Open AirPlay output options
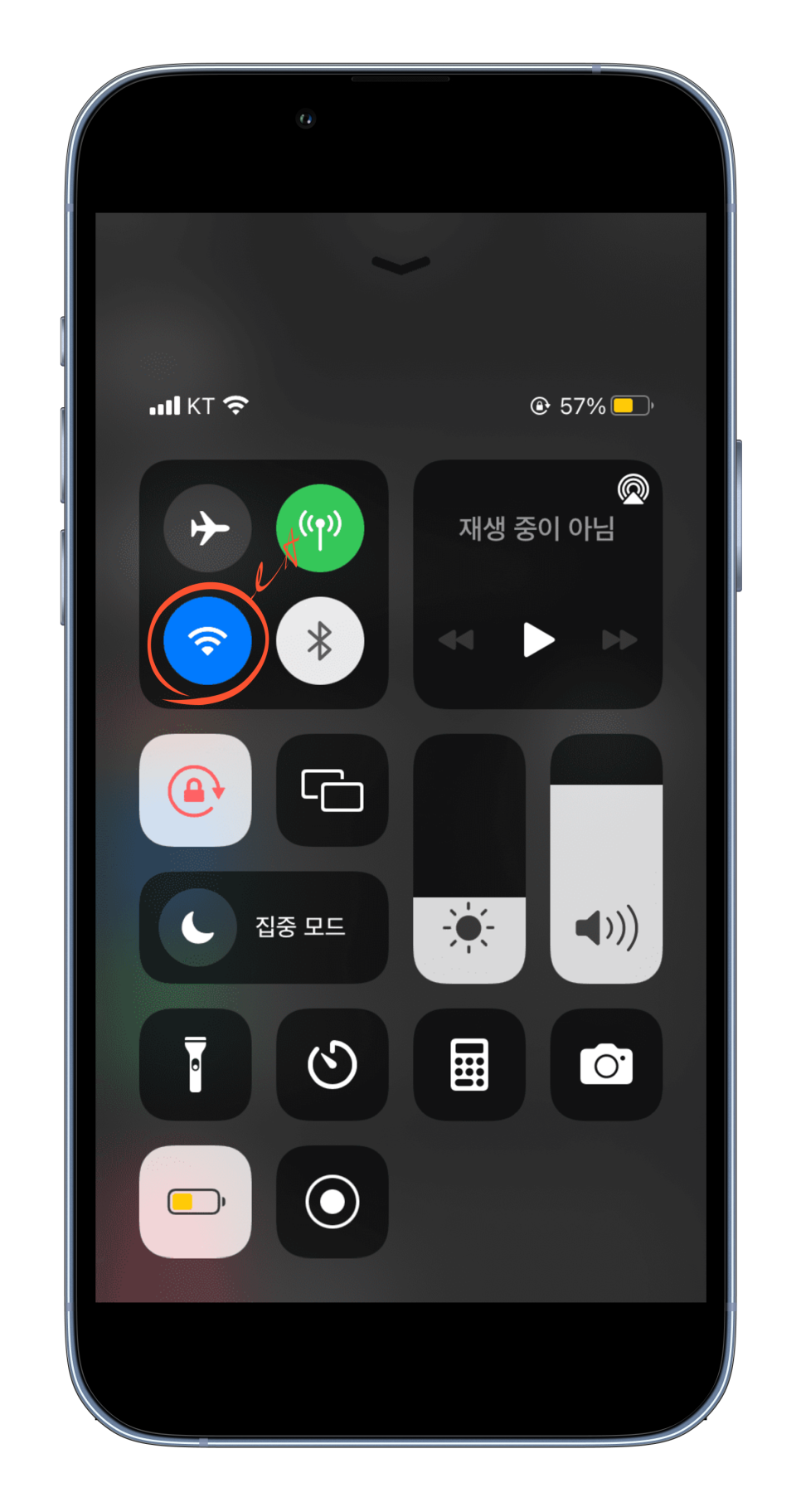The height and width of the screenshot is (1512, 801). click(633, 489)
